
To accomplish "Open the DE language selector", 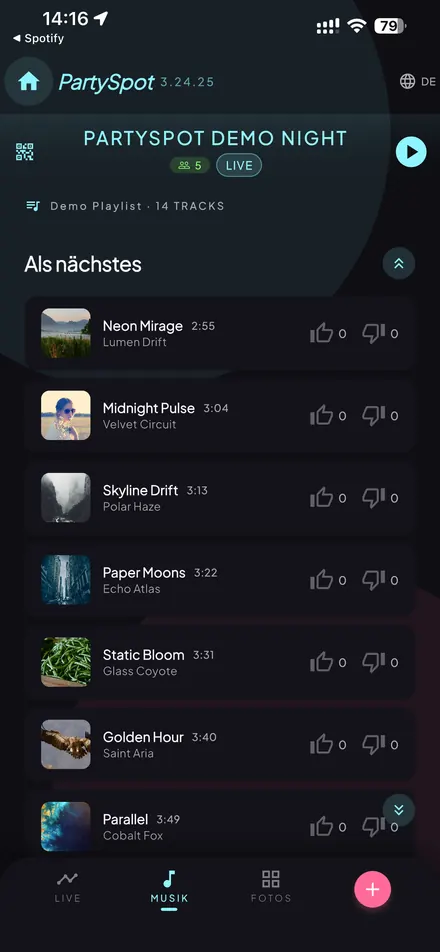I will point(418,81).
